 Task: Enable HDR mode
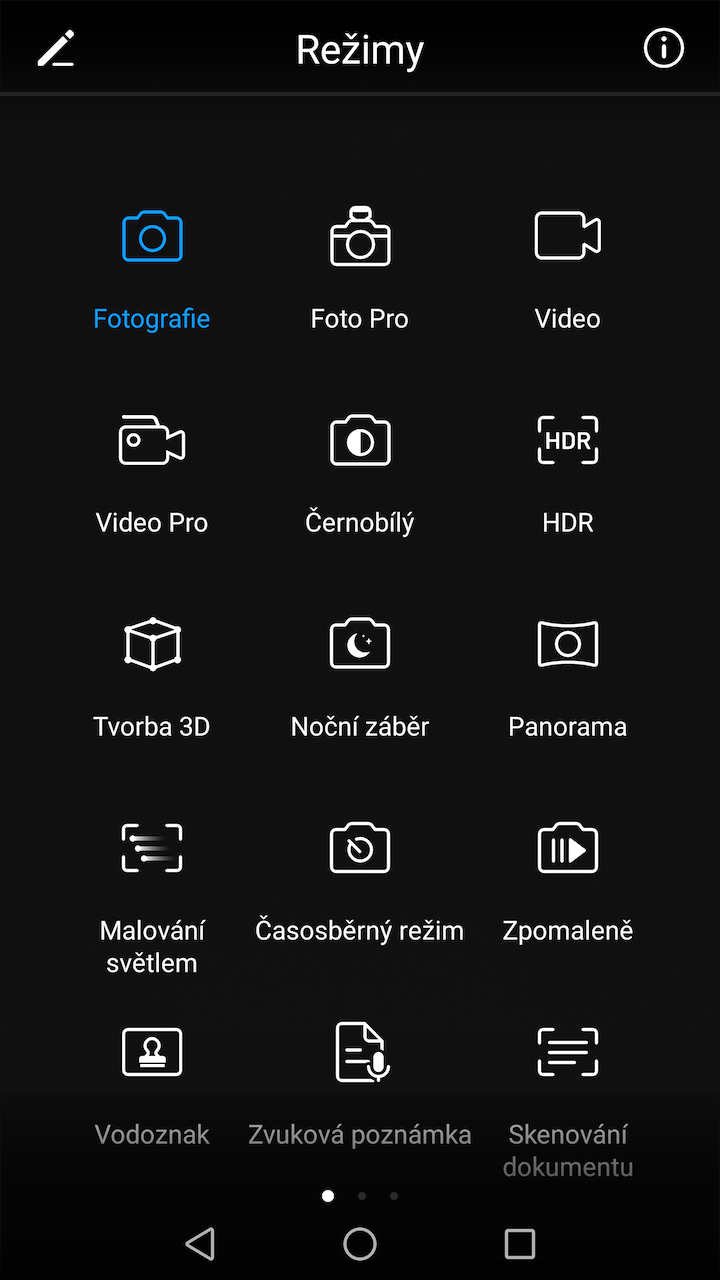[567, 442]
